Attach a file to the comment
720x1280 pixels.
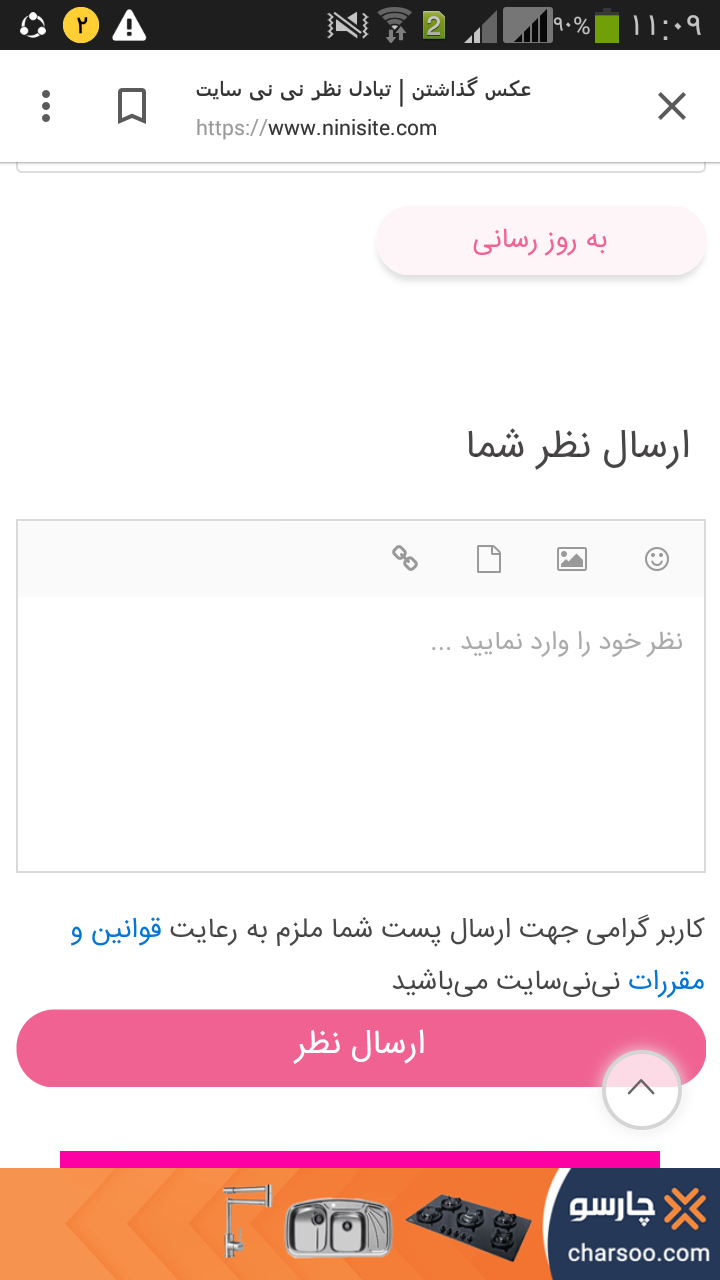pos(489,558)
